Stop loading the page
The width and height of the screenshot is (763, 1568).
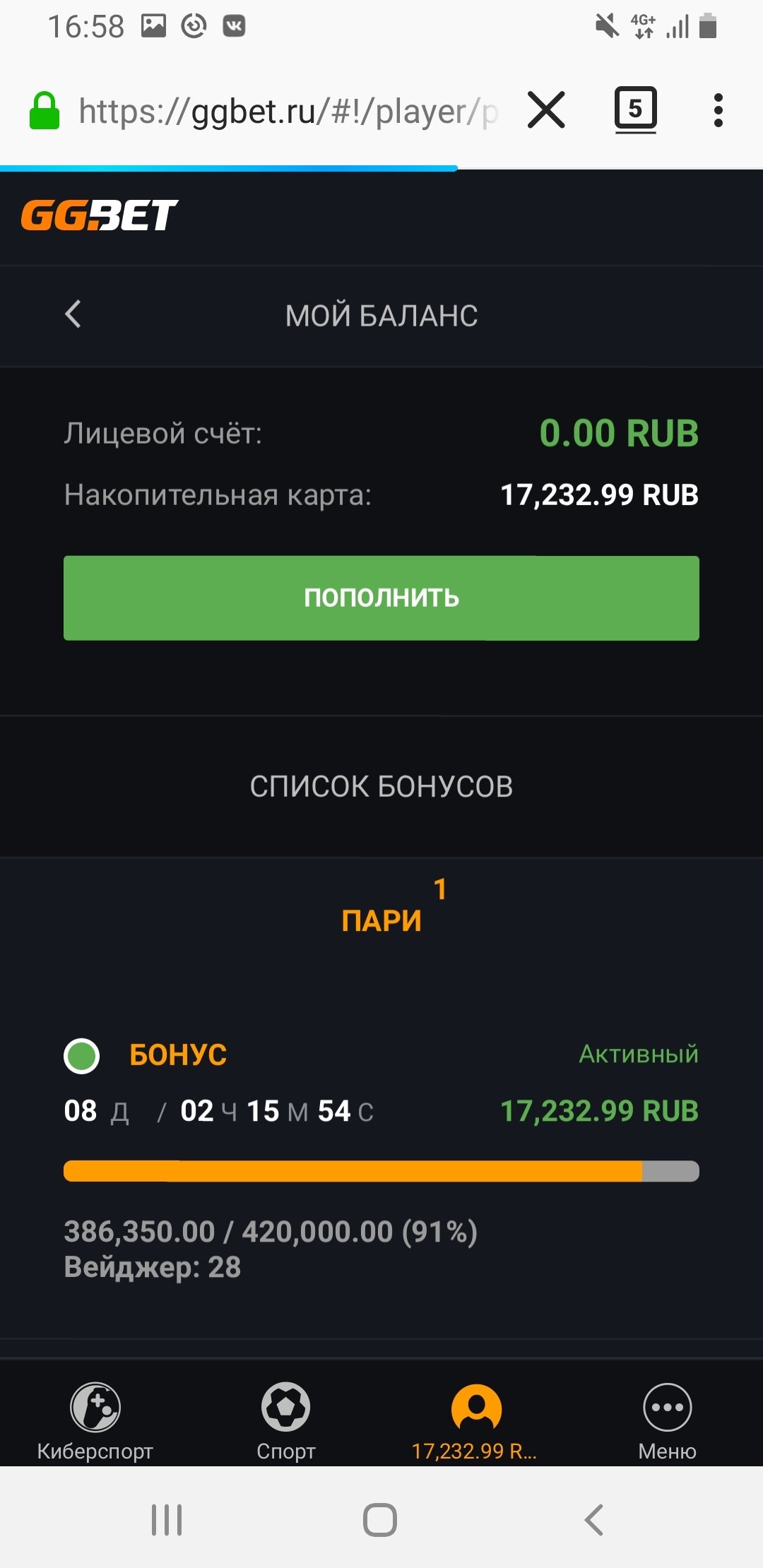pyautogui.click(x=546, y=110)
